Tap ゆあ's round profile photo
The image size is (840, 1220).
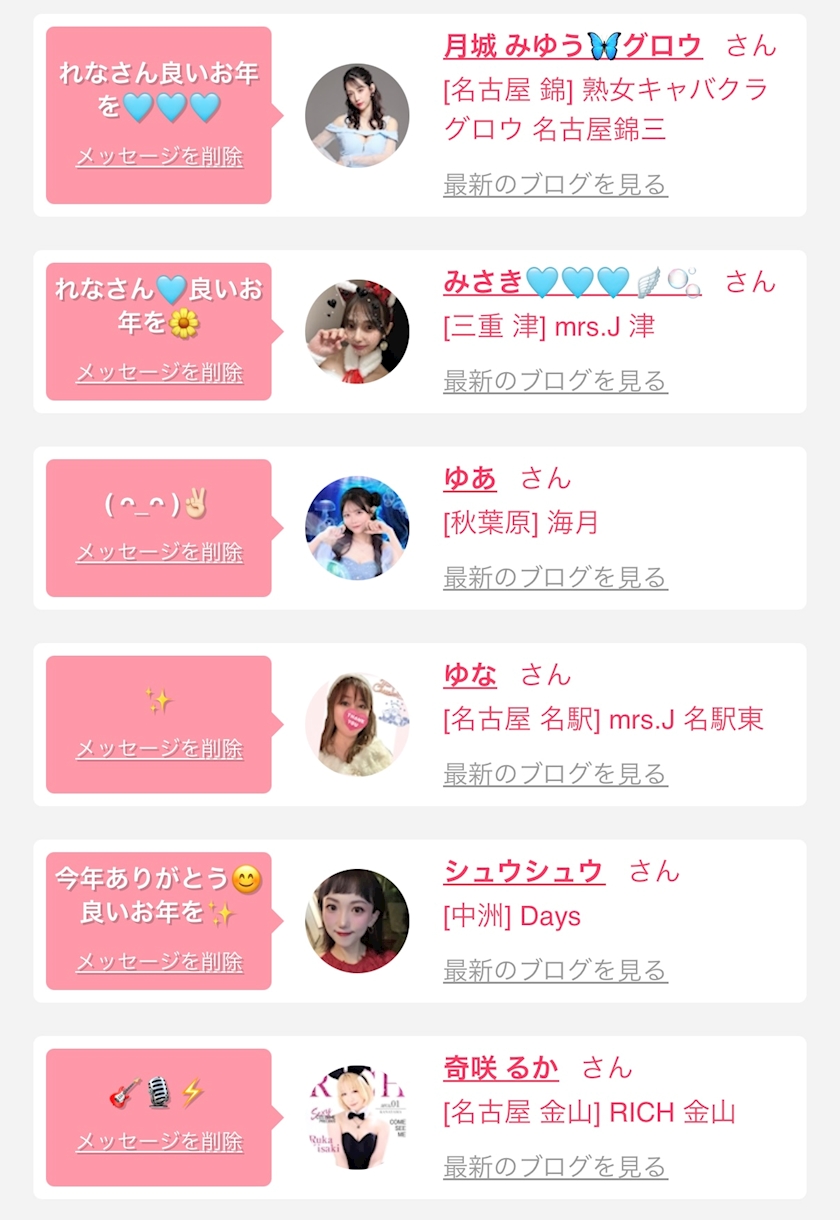[357, 528]
